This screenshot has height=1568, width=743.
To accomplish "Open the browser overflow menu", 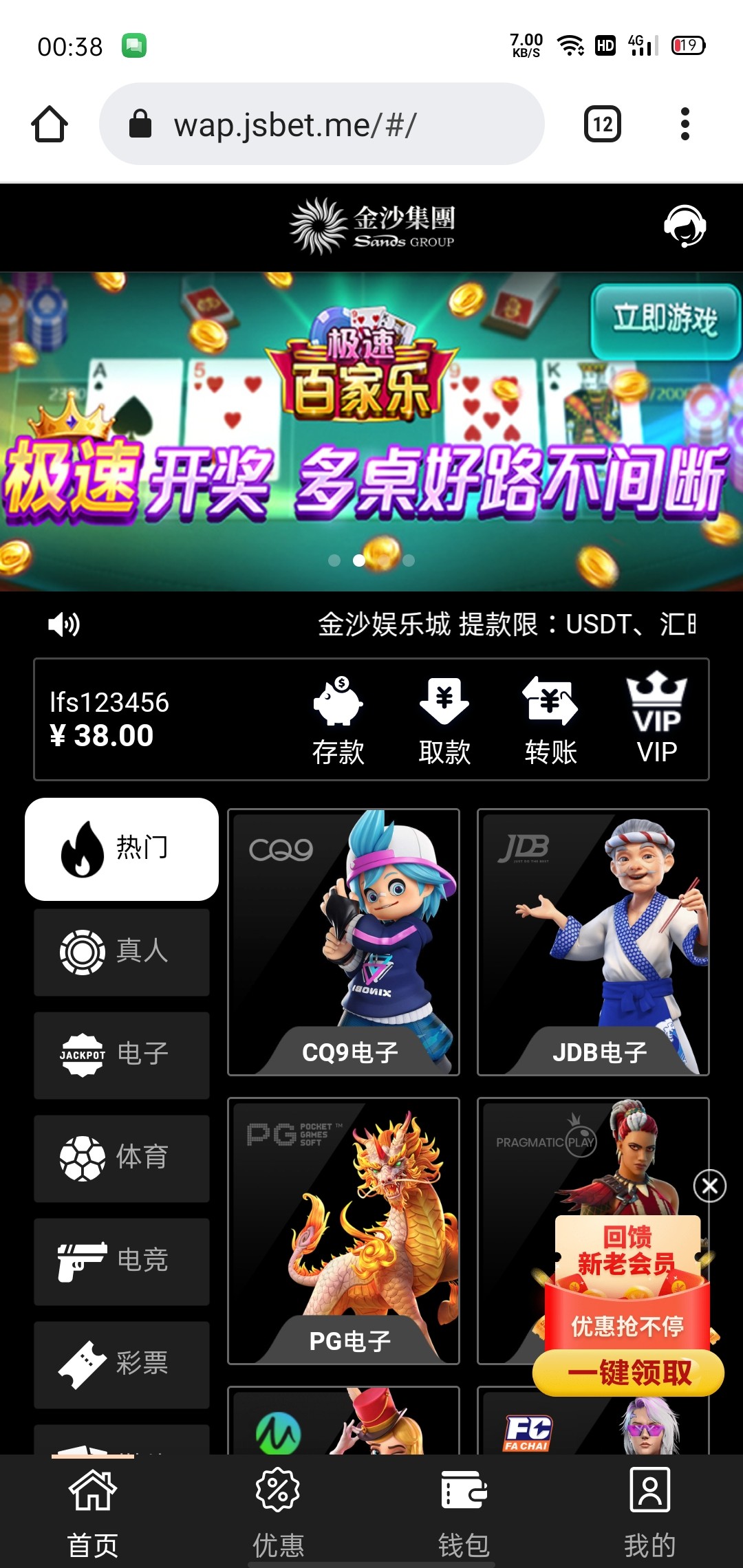I will (x=684, y=124).
